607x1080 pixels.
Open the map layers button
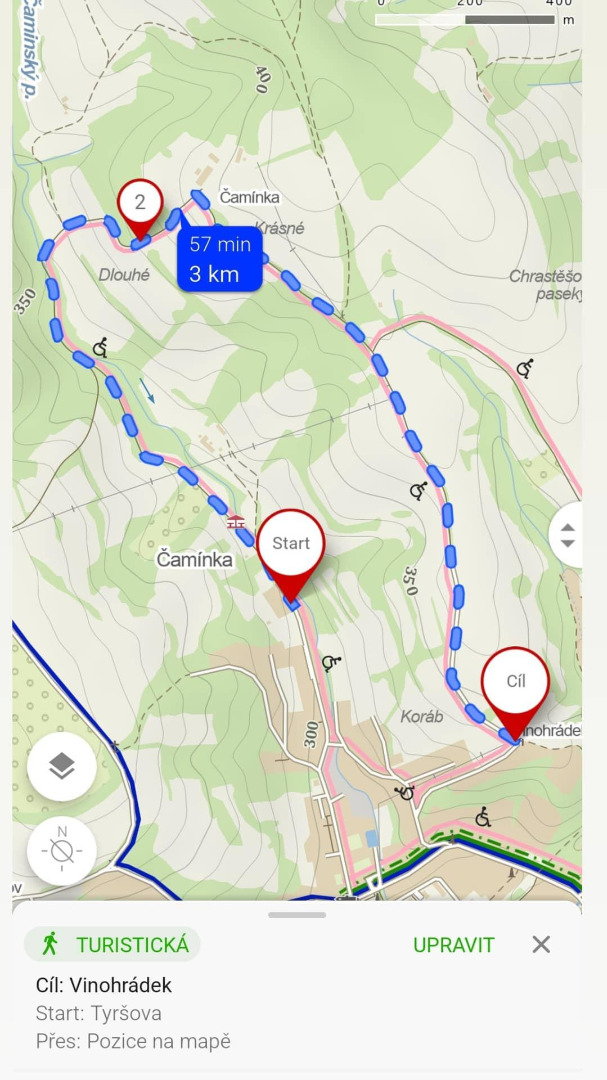pos(62,766)
